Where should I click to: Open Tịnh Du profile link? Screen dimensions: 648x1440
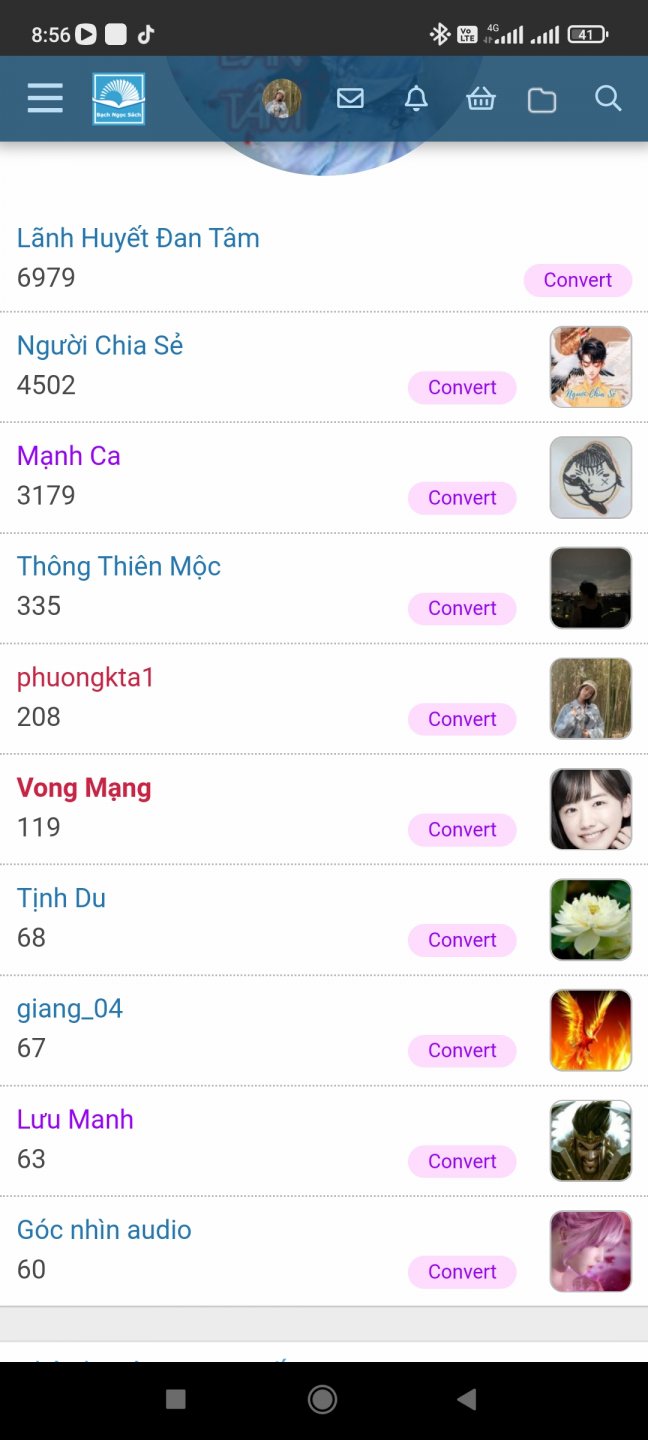(61, 898)
